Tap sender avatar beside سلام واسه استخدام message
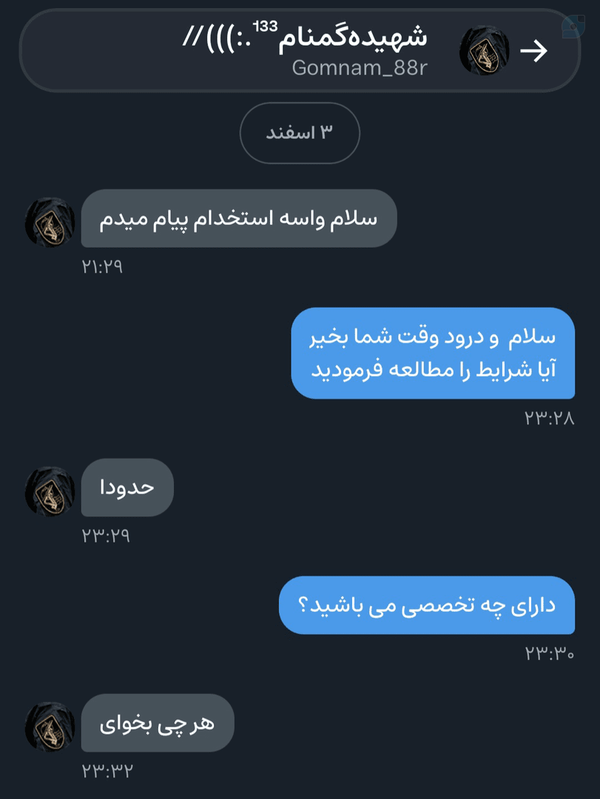 tap(50, 222)
